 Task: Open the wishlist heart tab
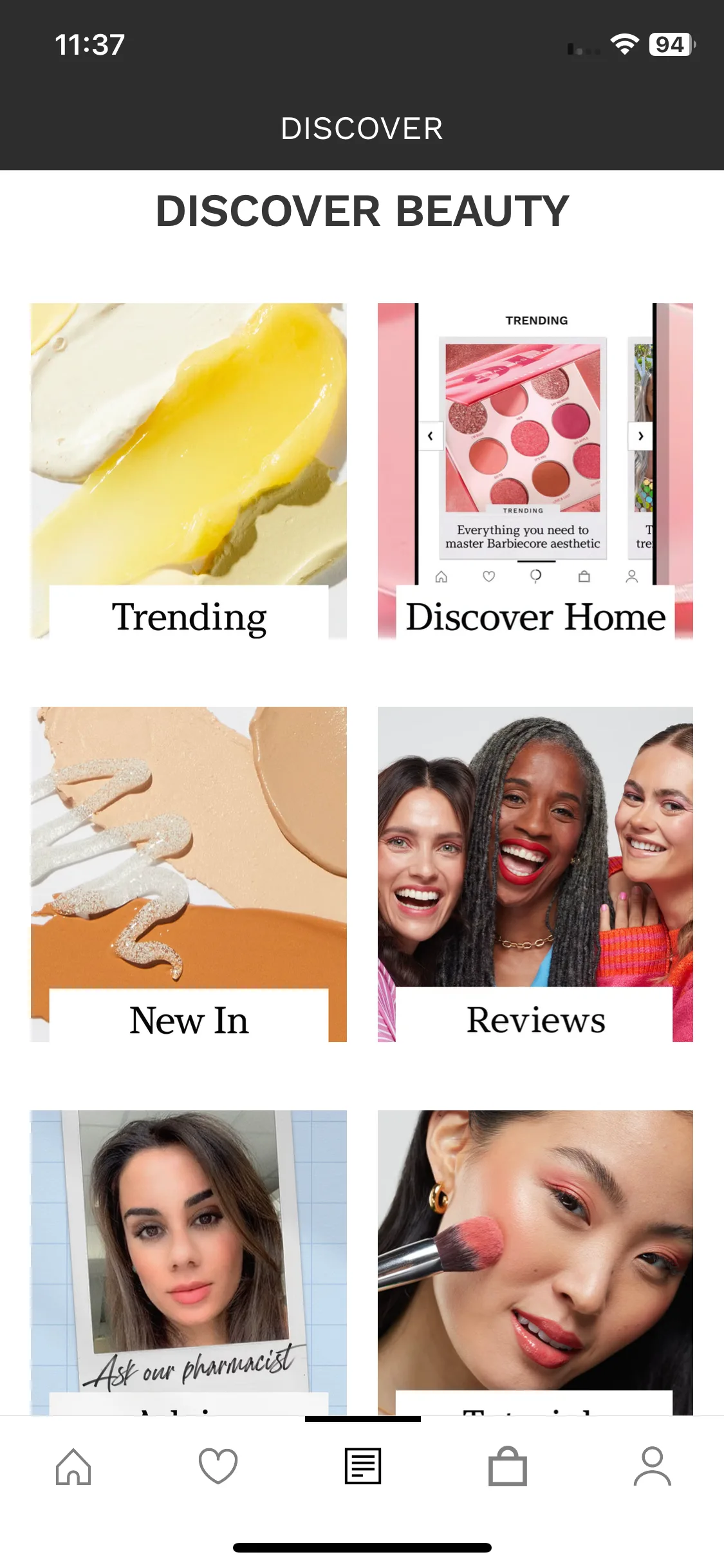coord(218,1466)
